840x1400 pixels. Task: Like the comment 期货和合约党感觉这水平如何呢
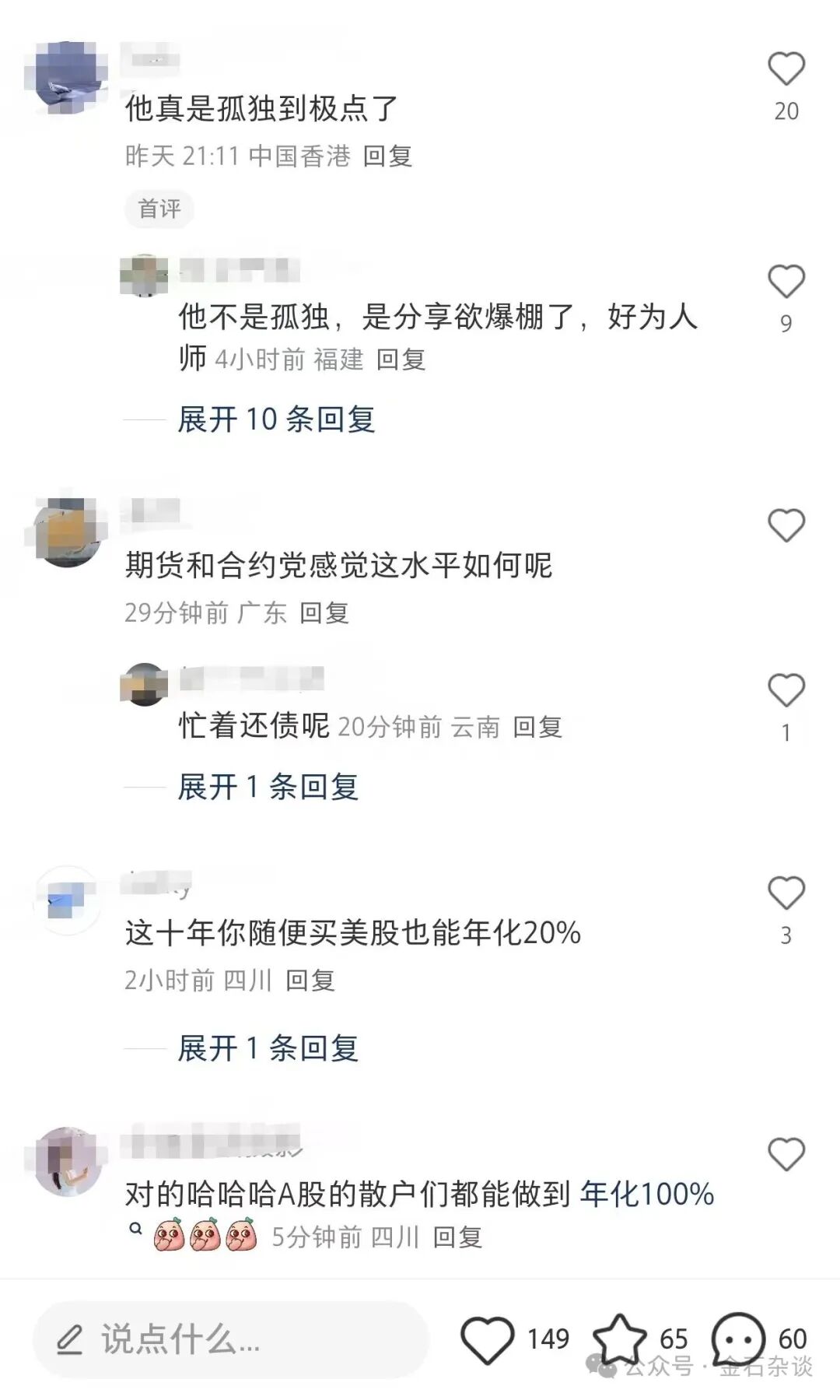[x=786, y=526]
